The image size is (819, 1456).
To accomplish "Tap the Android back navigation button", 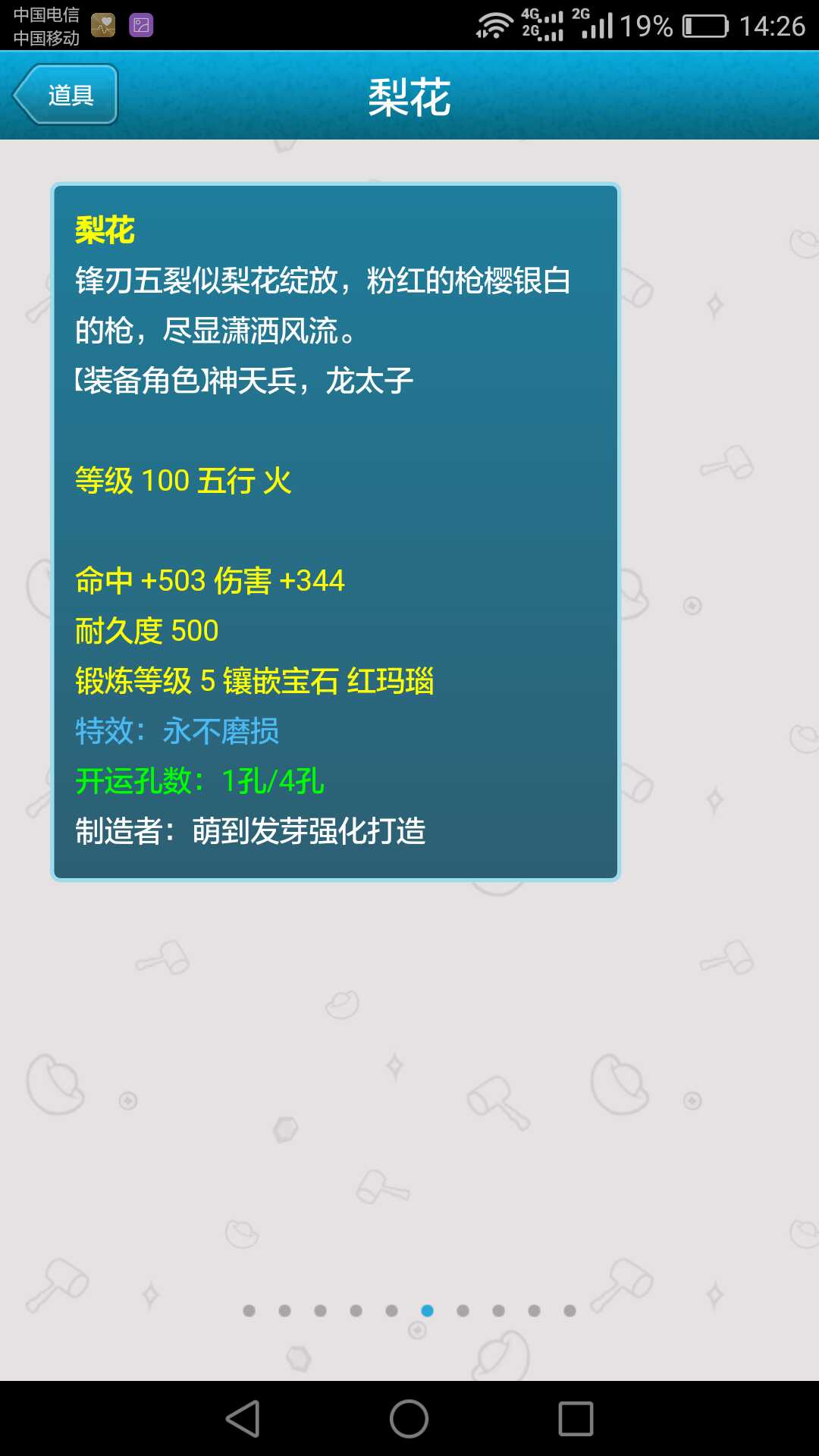I will pyautogui.click(x=243, y=1418).
